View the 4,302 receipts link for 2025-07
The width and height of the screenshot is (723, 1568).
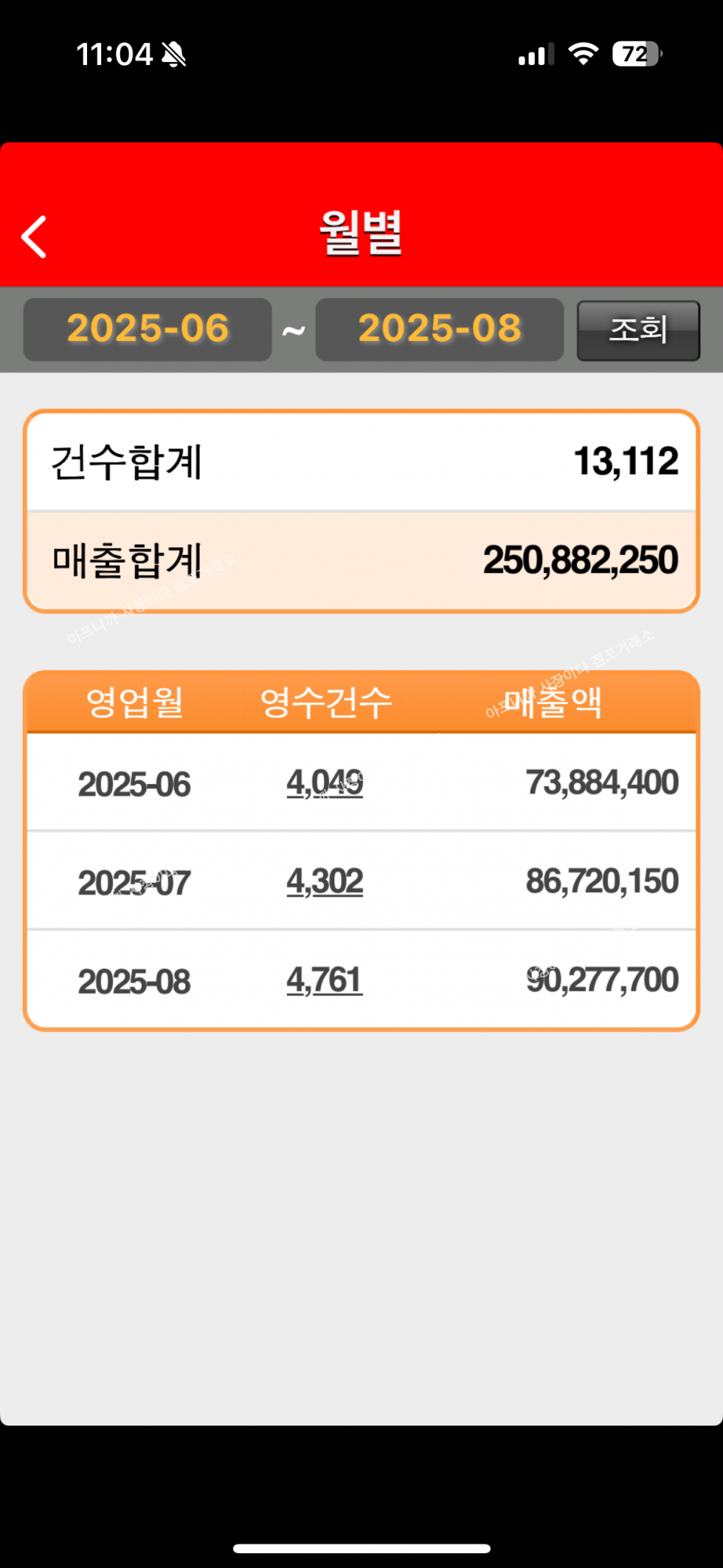coord(325,881)
